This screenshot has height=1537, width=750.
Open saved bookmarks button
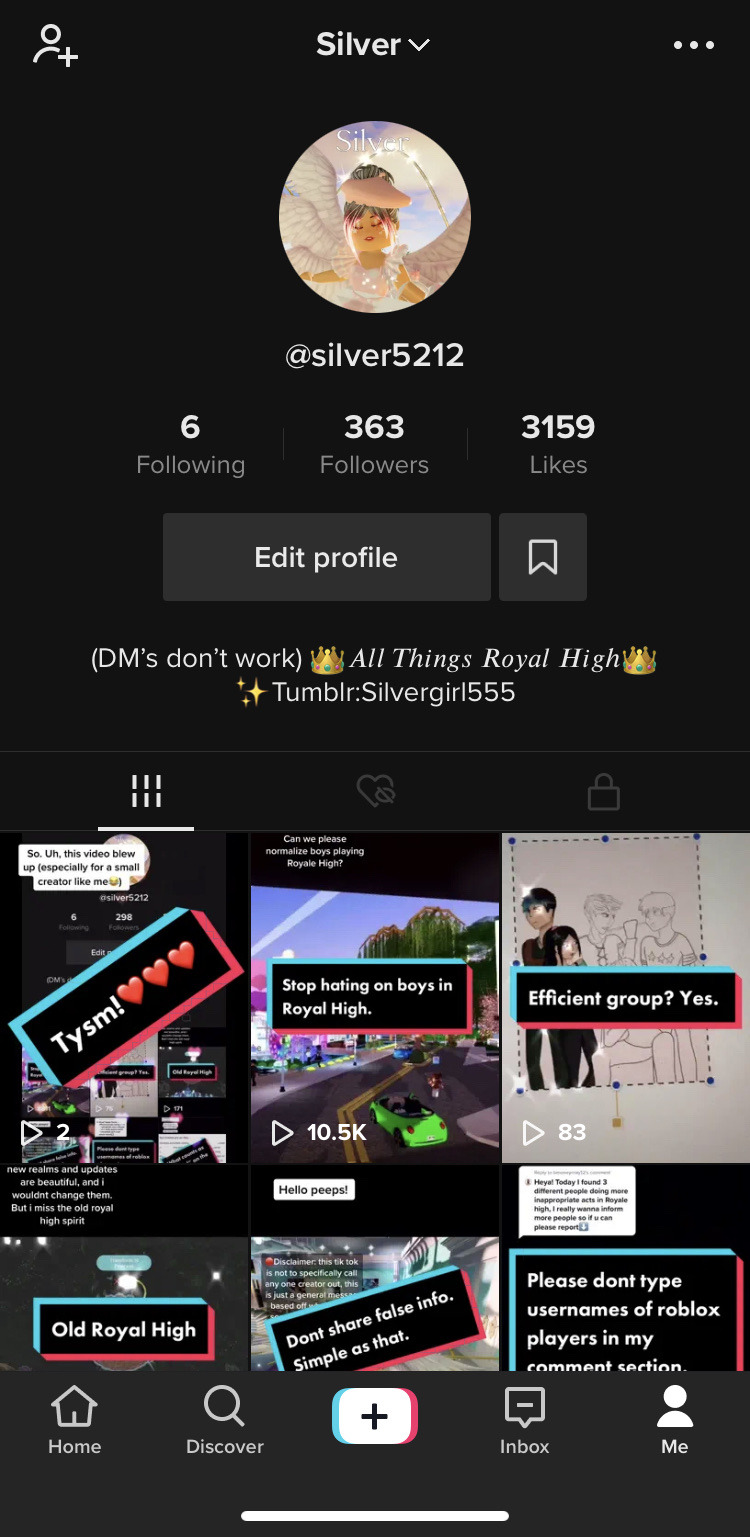tap(542, 557)
